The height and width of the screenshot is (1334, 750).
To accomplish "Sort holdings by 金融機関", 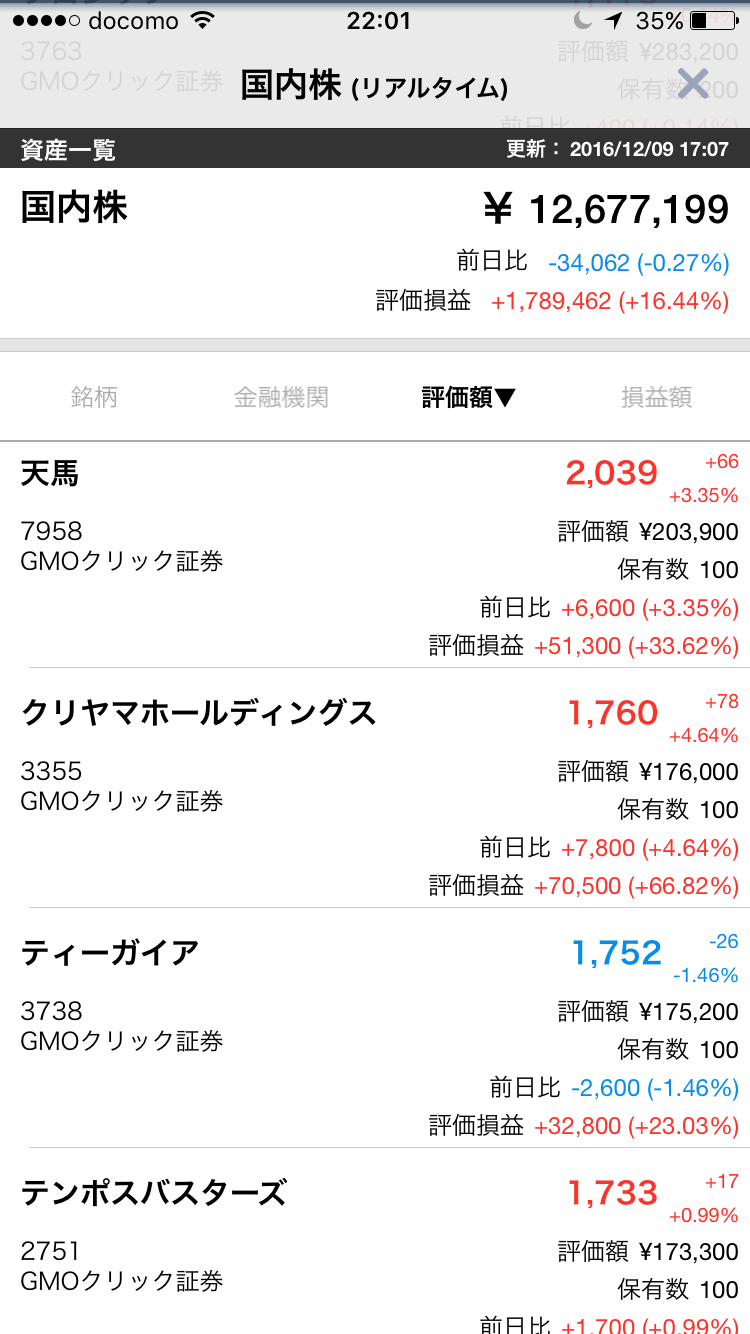I will [x=281, y=397].
